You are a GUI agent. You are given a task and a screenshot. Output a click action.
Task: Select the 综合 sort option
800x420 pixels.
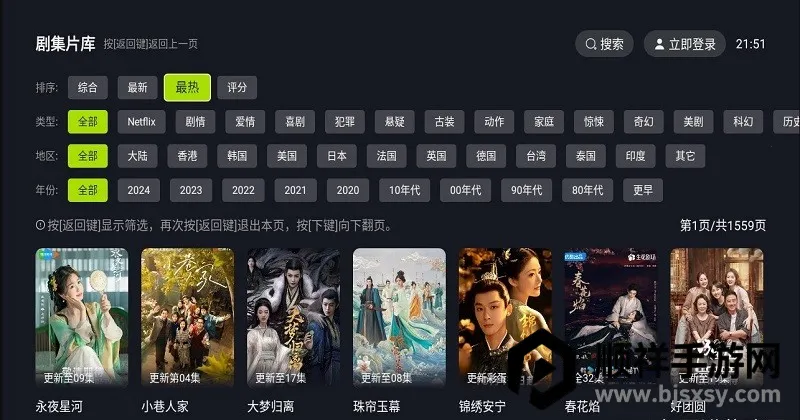[87, 88]
